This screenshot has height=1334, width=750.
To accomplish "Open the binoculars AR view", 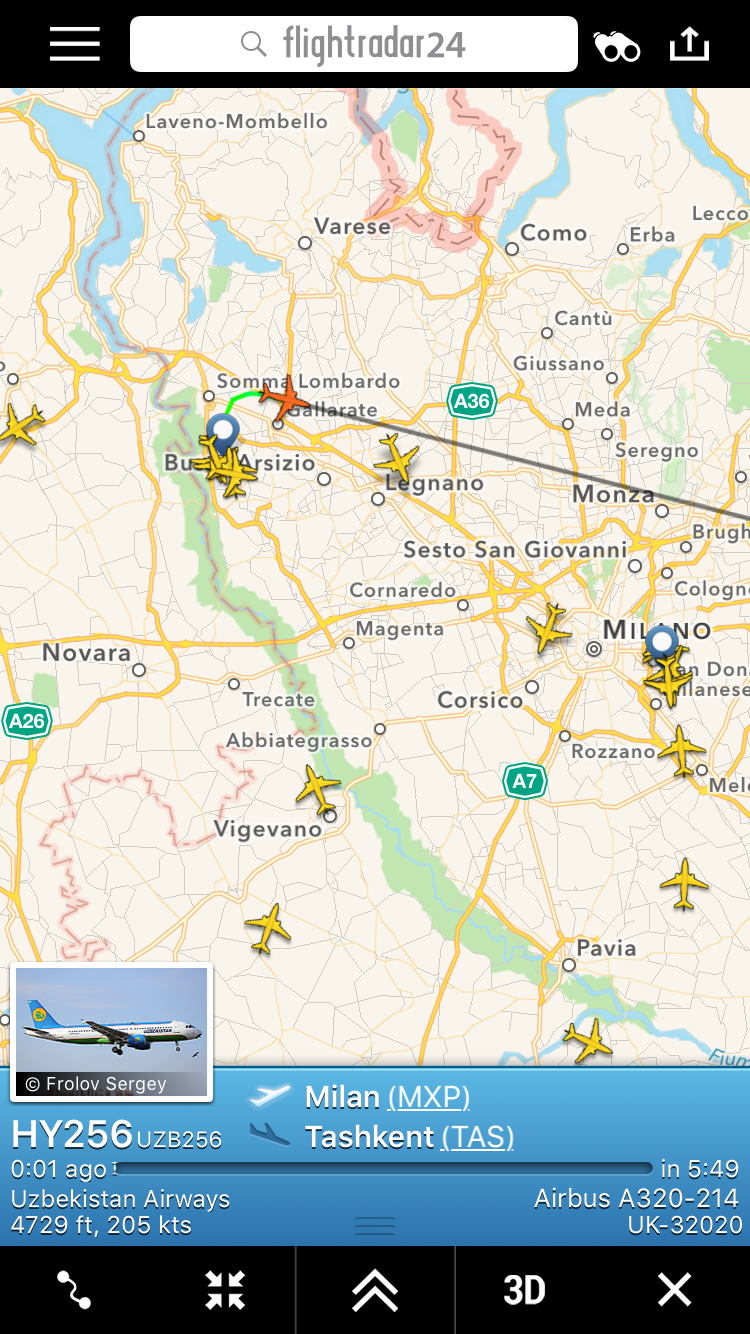I will (616, 46).
